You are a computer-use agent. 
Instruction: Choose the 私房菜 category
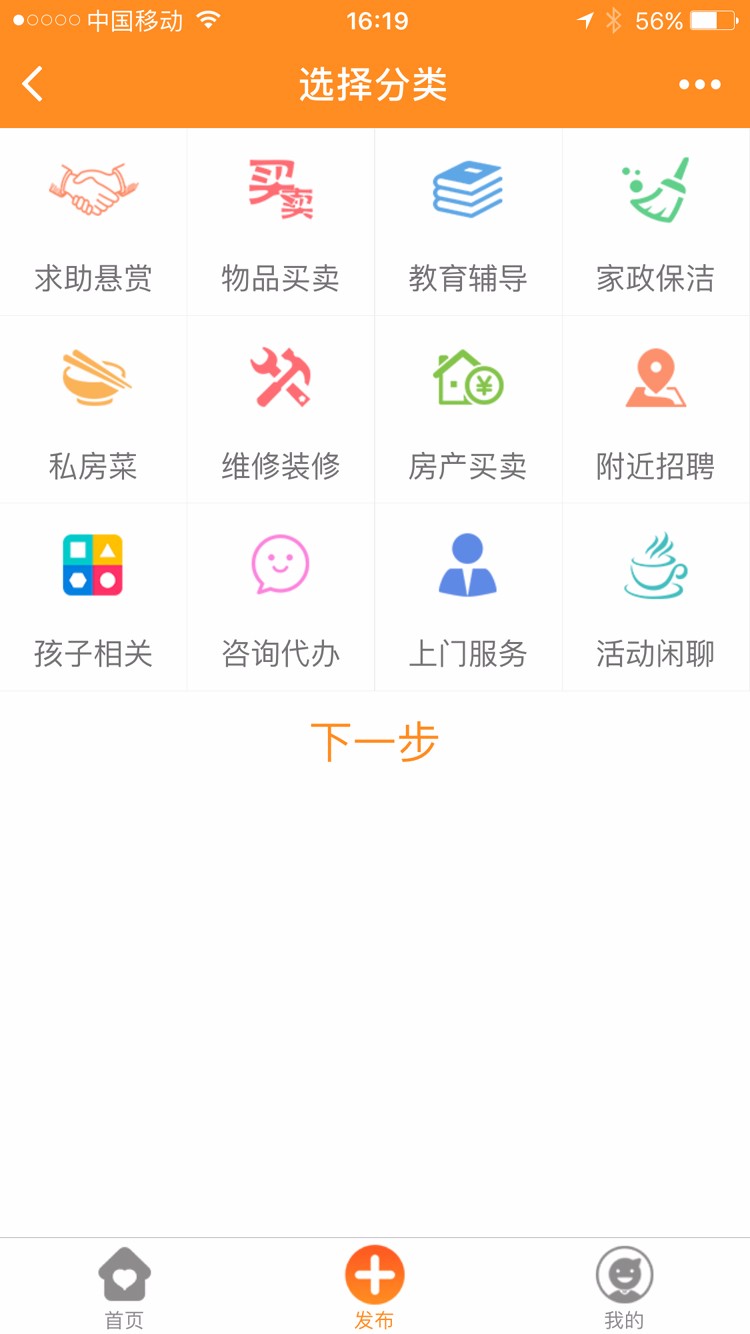click(94, 410)
